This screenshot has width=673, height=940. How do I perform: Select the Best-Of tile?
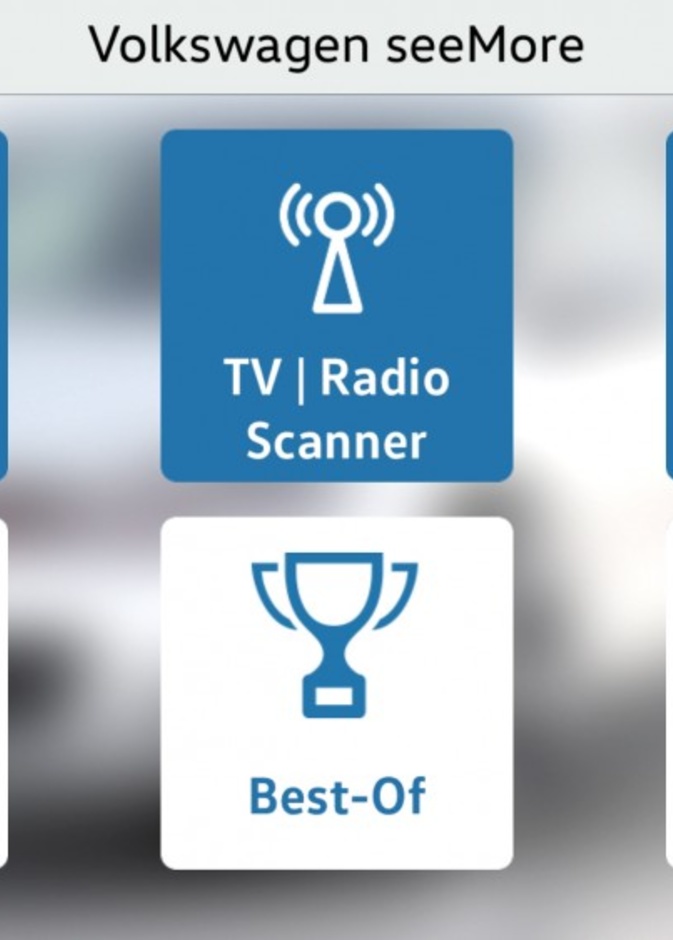[337, 692]
